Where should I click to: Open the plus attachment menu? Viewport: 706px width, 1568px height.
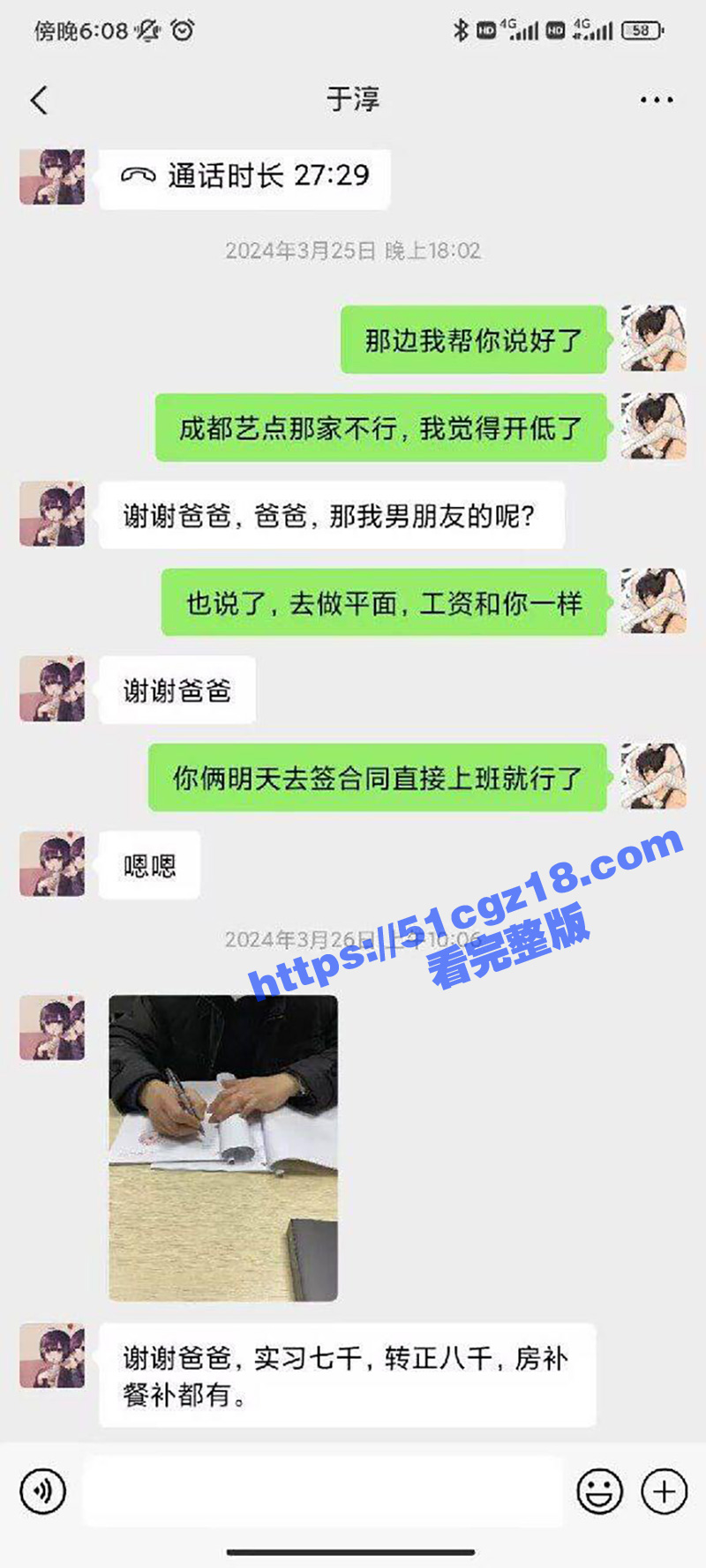coord(664,1491)
